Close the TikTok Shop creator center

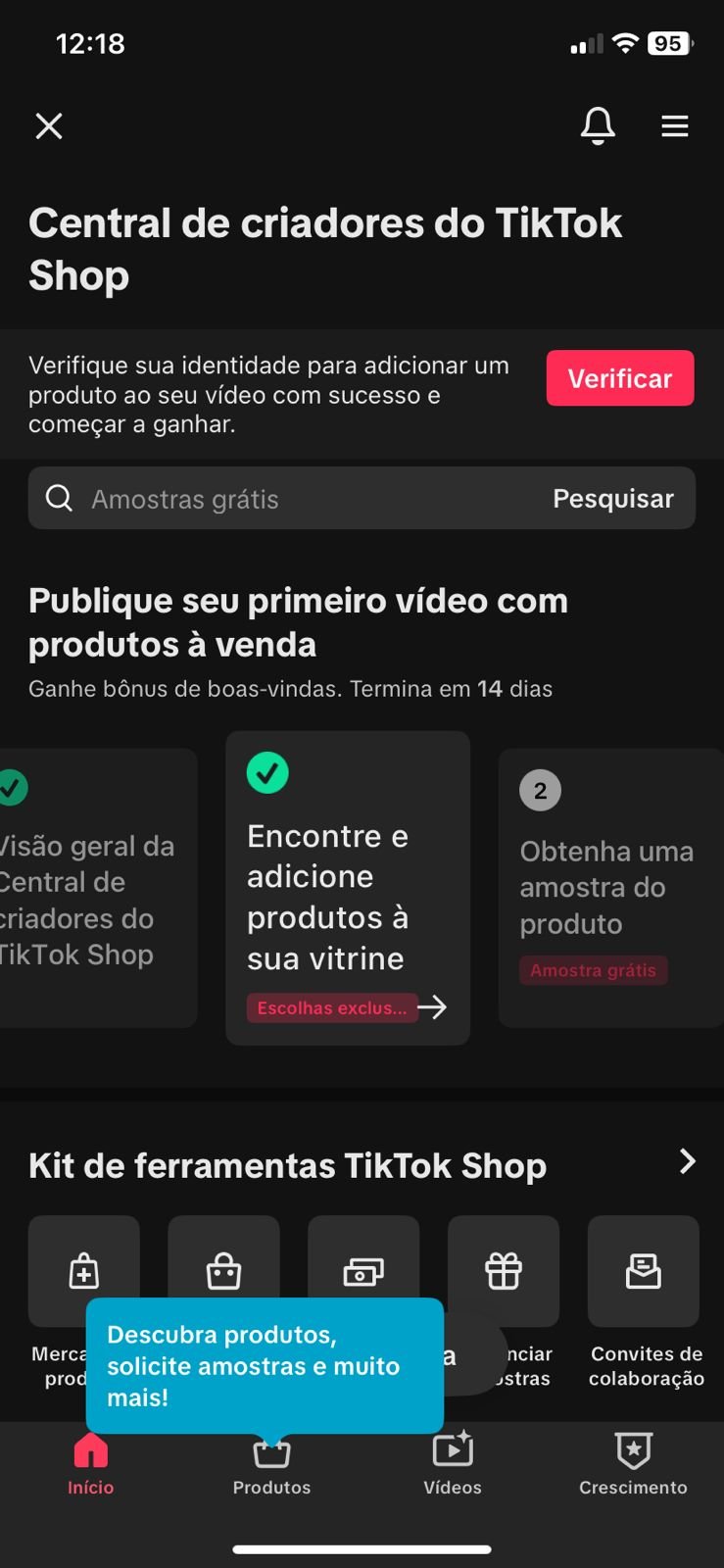click(49, 126)
